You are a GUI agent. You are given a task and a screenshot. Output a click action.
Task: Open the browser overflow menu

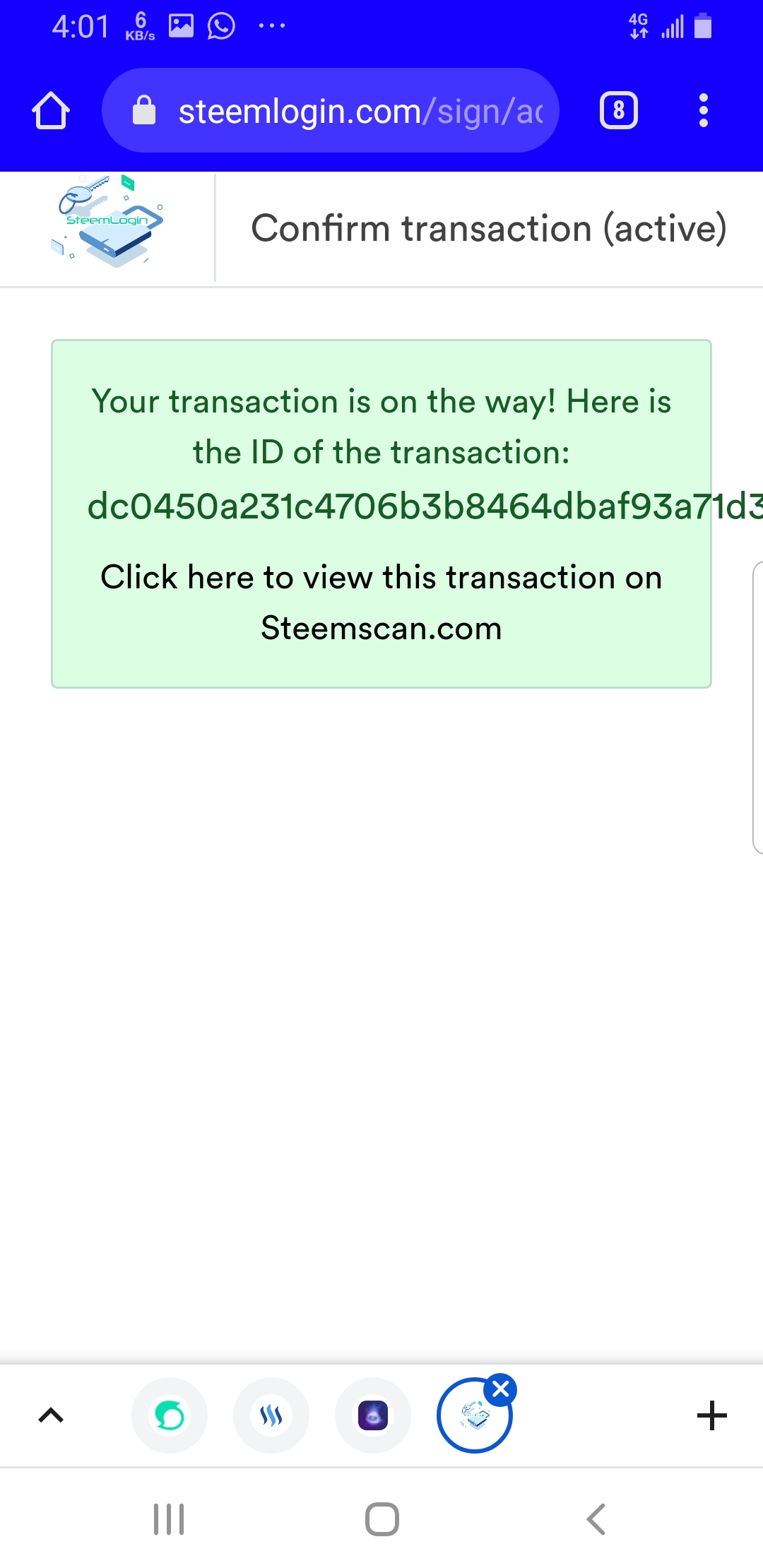(x=703, y=111)
